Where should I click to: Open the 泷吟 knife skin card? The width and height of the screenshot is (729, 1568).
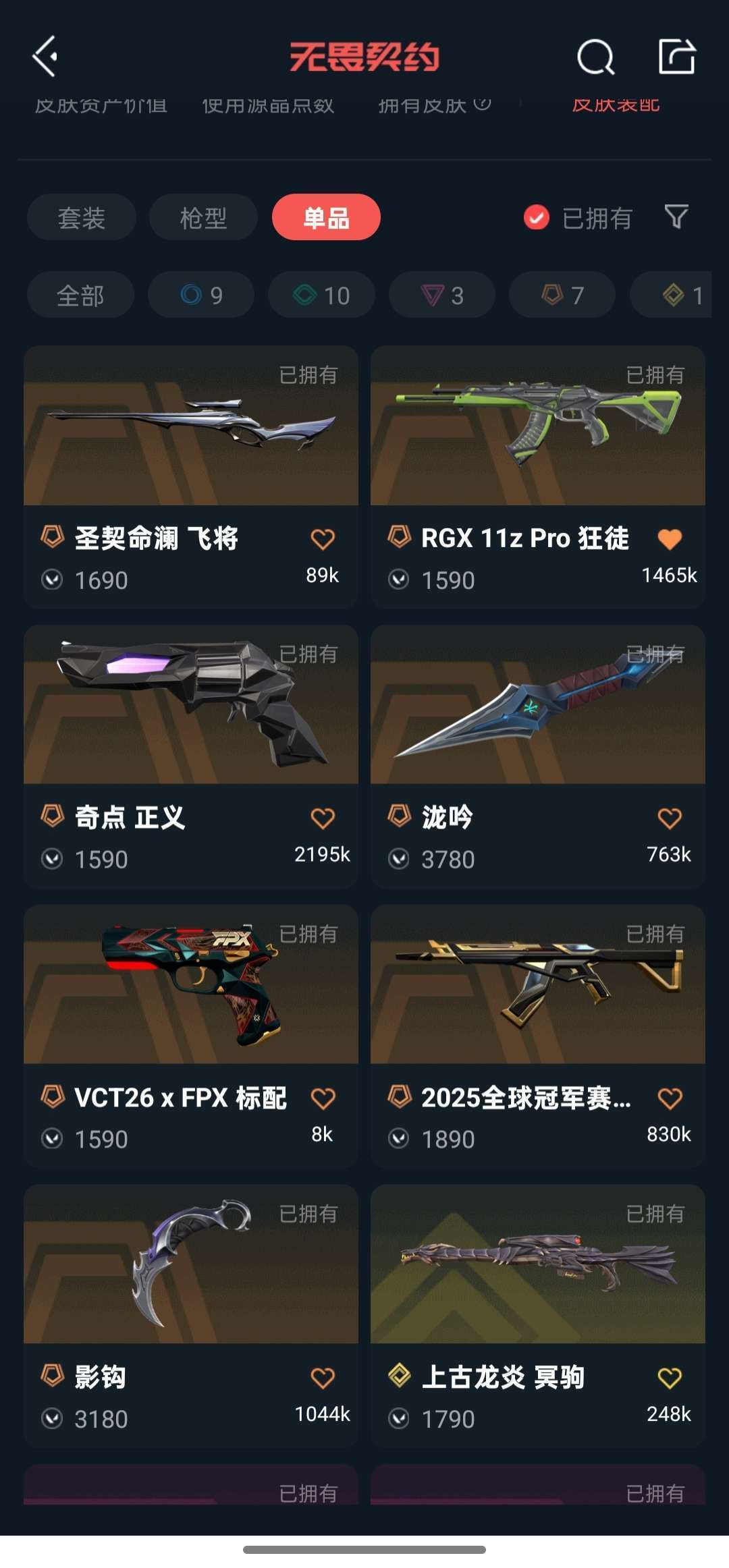(538, 756)
